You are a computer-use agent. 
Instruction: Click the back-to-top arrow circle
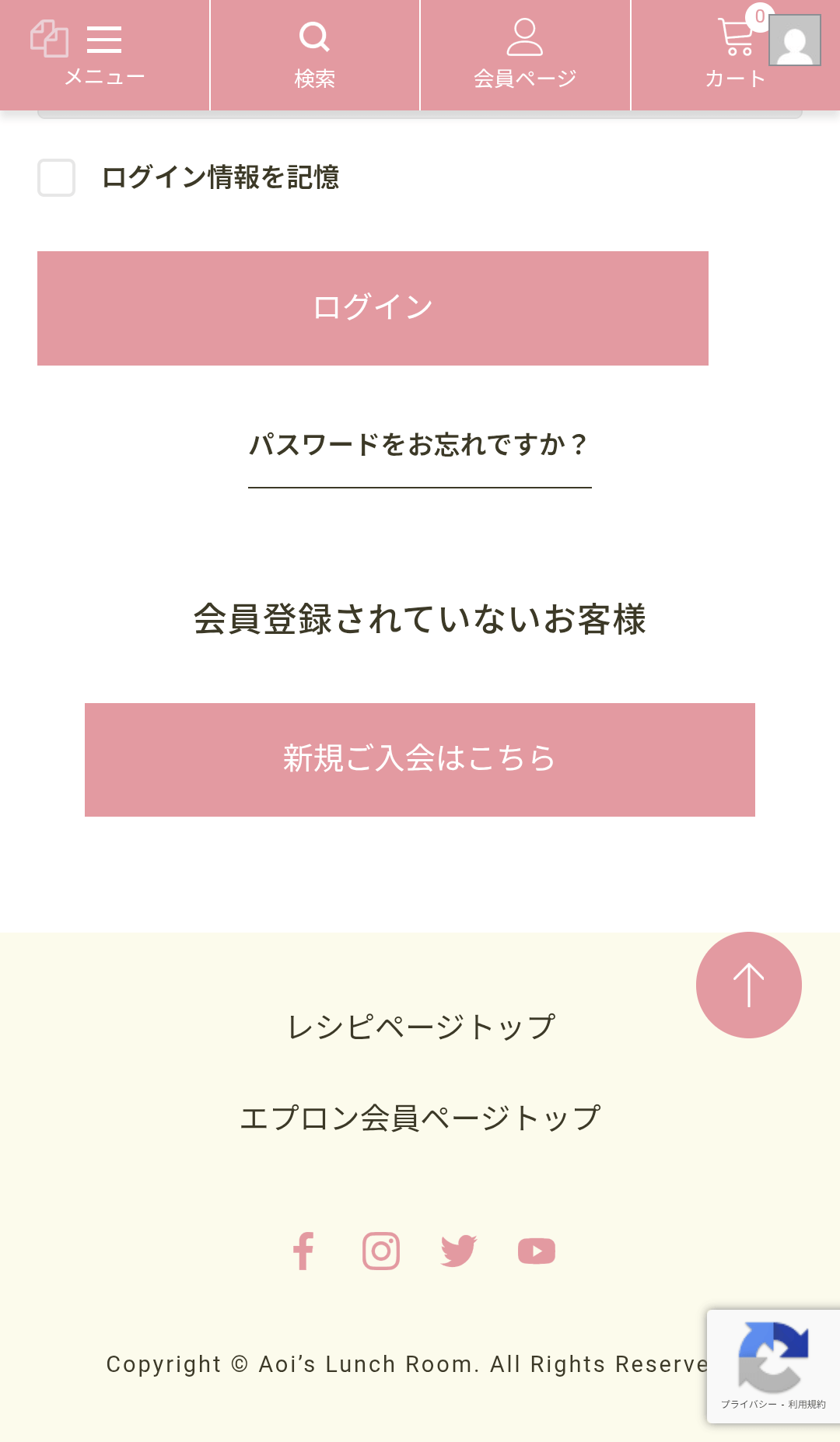(747, 985)
